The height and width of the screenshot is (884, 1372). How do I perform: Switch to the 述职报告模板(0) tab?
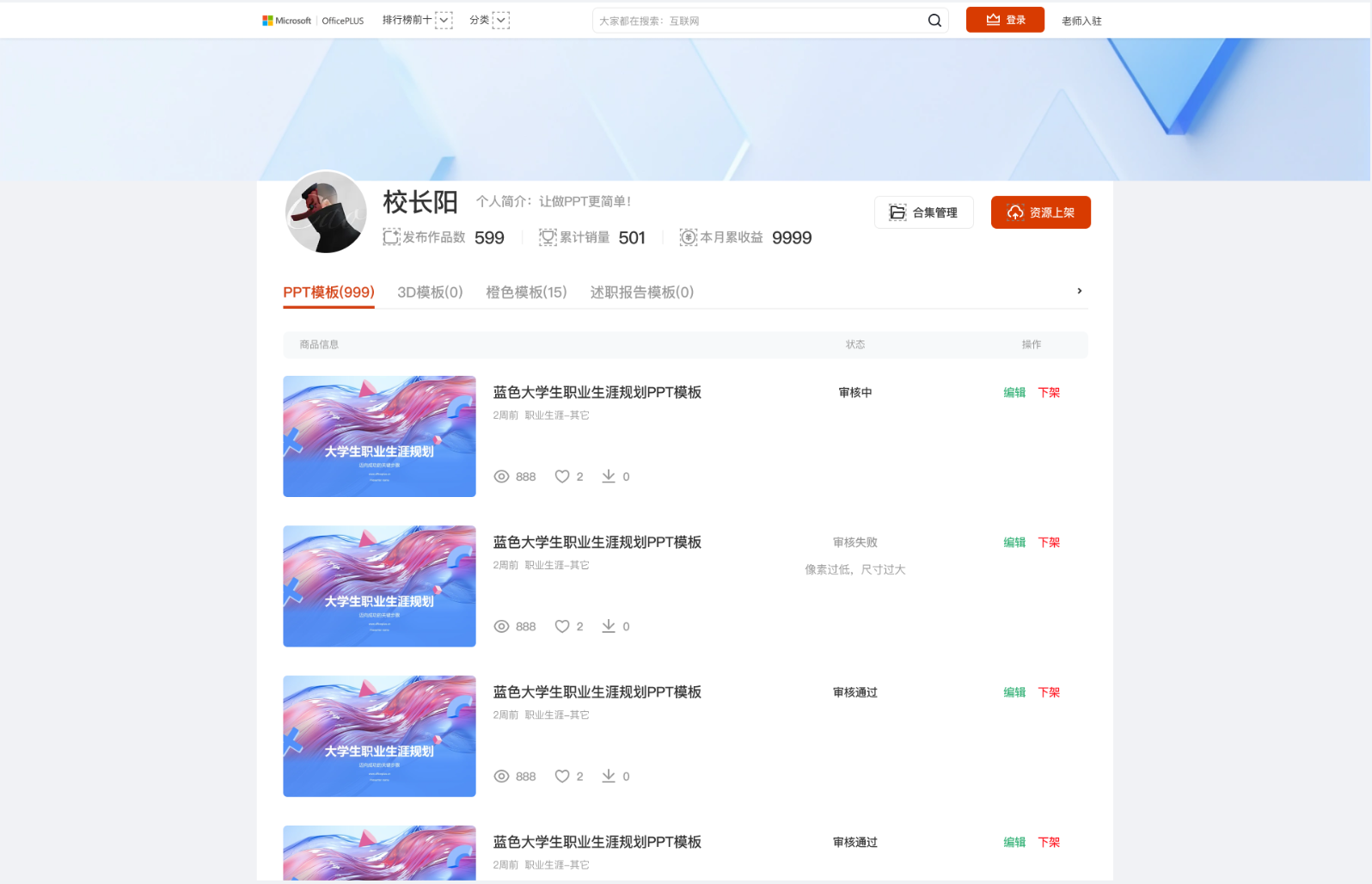point(641,292)
